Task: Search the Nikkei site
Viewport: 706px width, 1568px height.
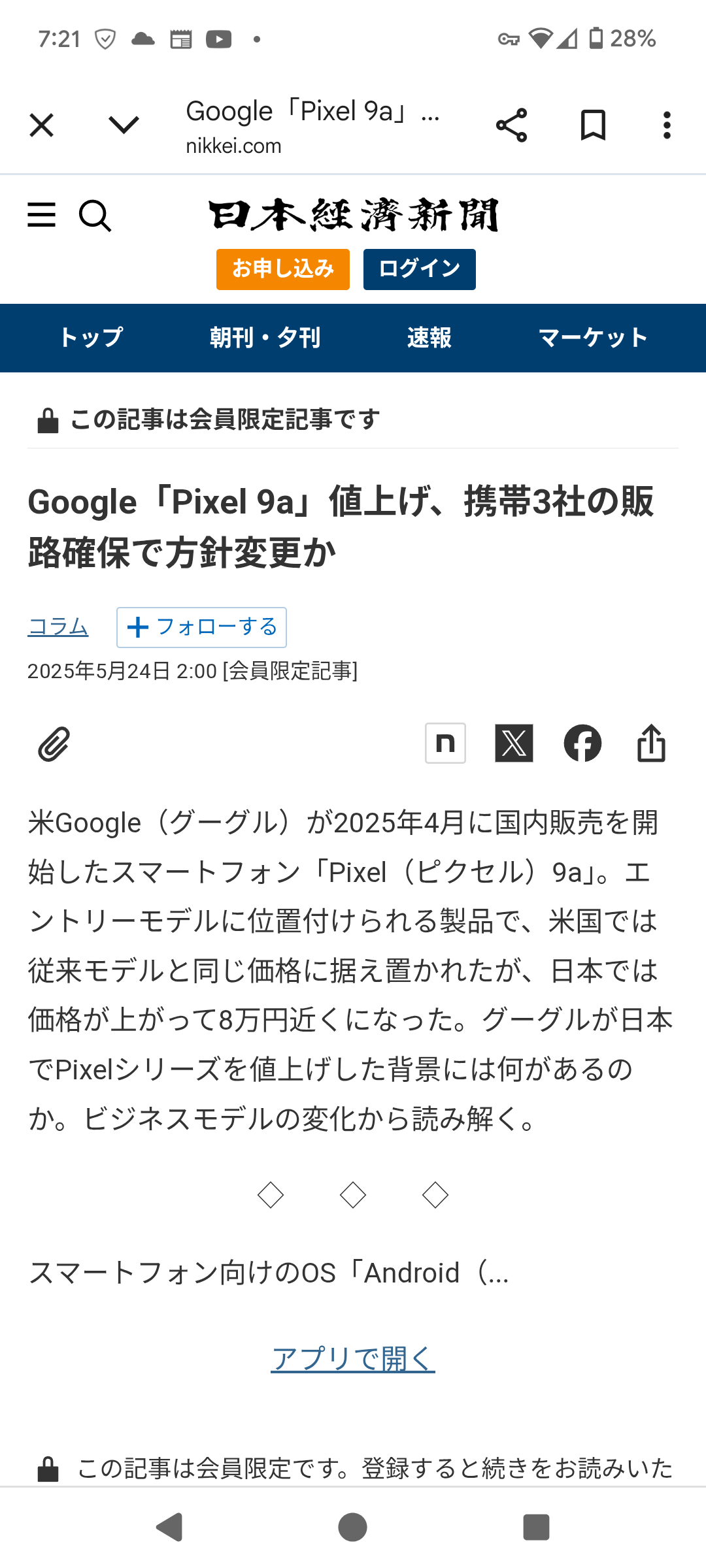Action: 95,216
